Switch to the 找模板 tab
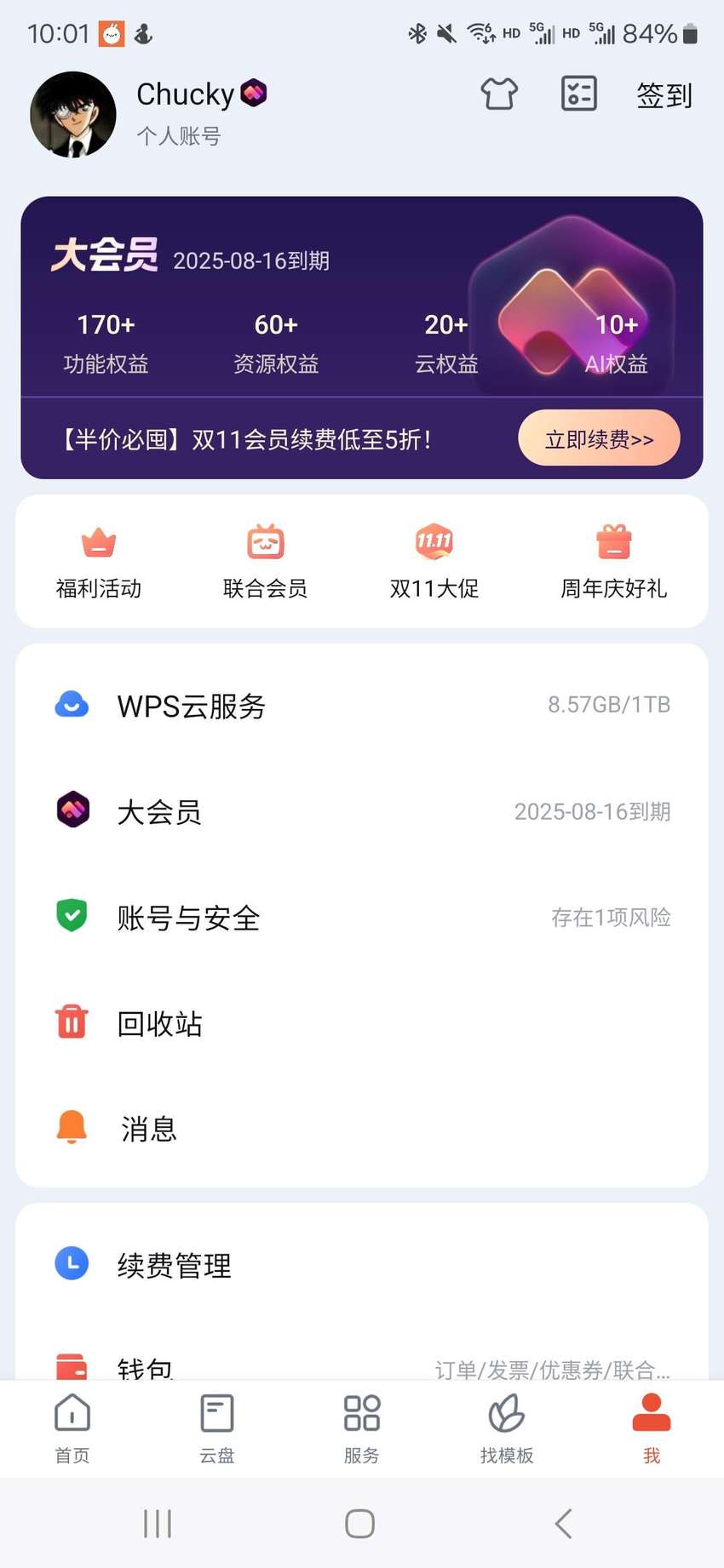Screen dimensions: 724x1568 (507, 1428)
